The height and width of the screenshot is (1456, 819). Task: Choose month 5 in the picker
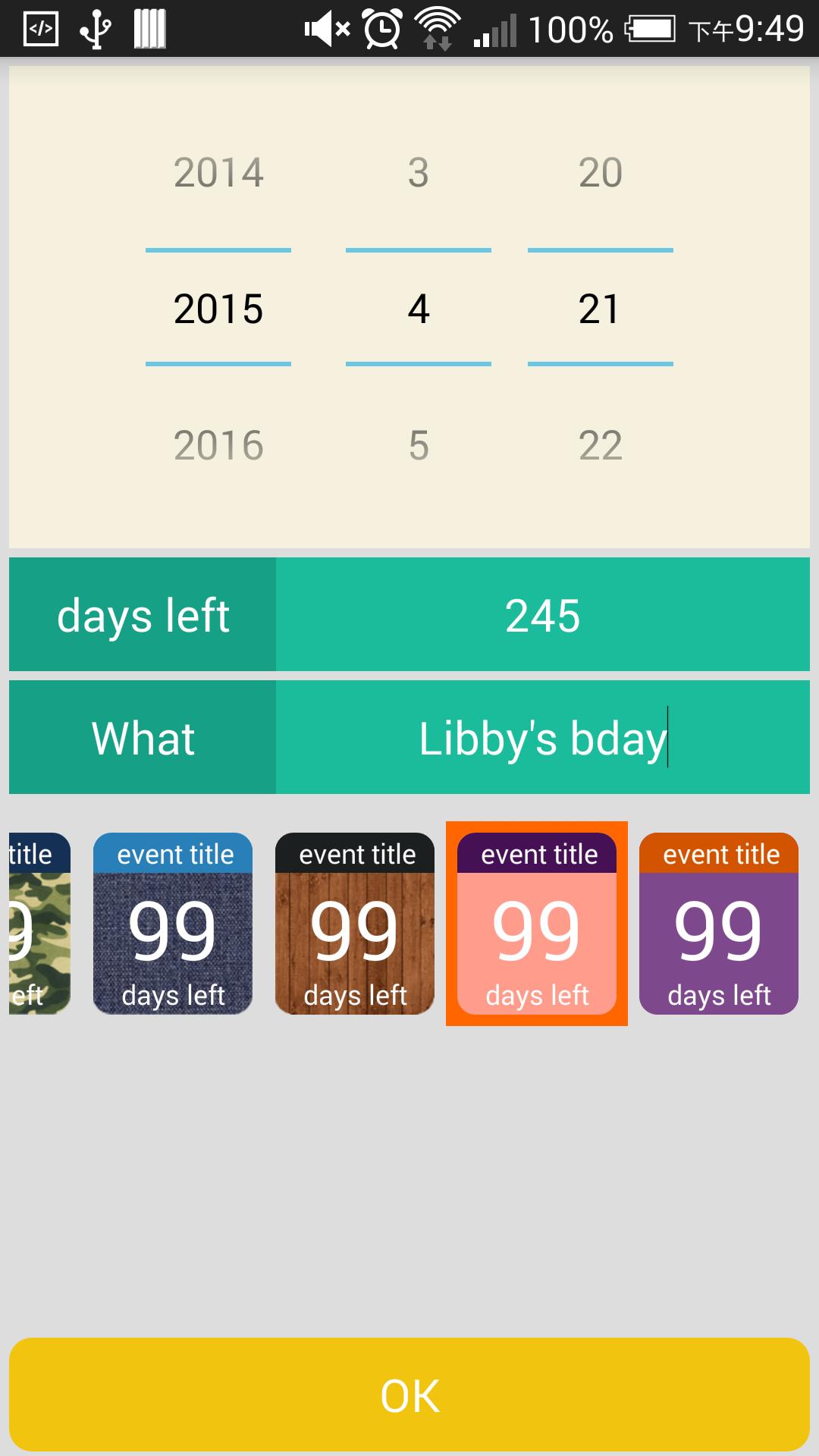[418, 446]
